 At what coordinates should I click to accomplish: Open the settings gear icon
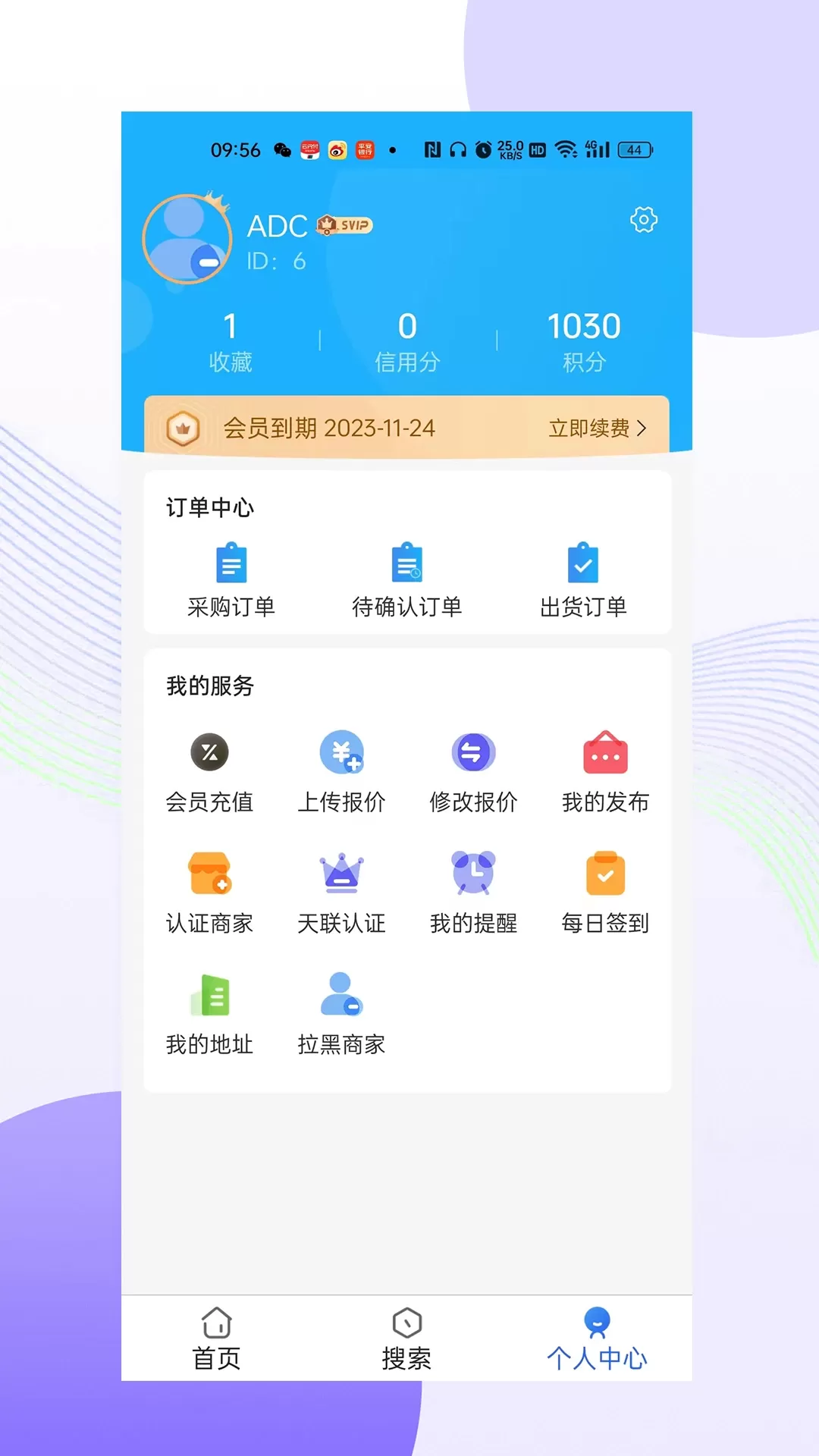(644, 220)
